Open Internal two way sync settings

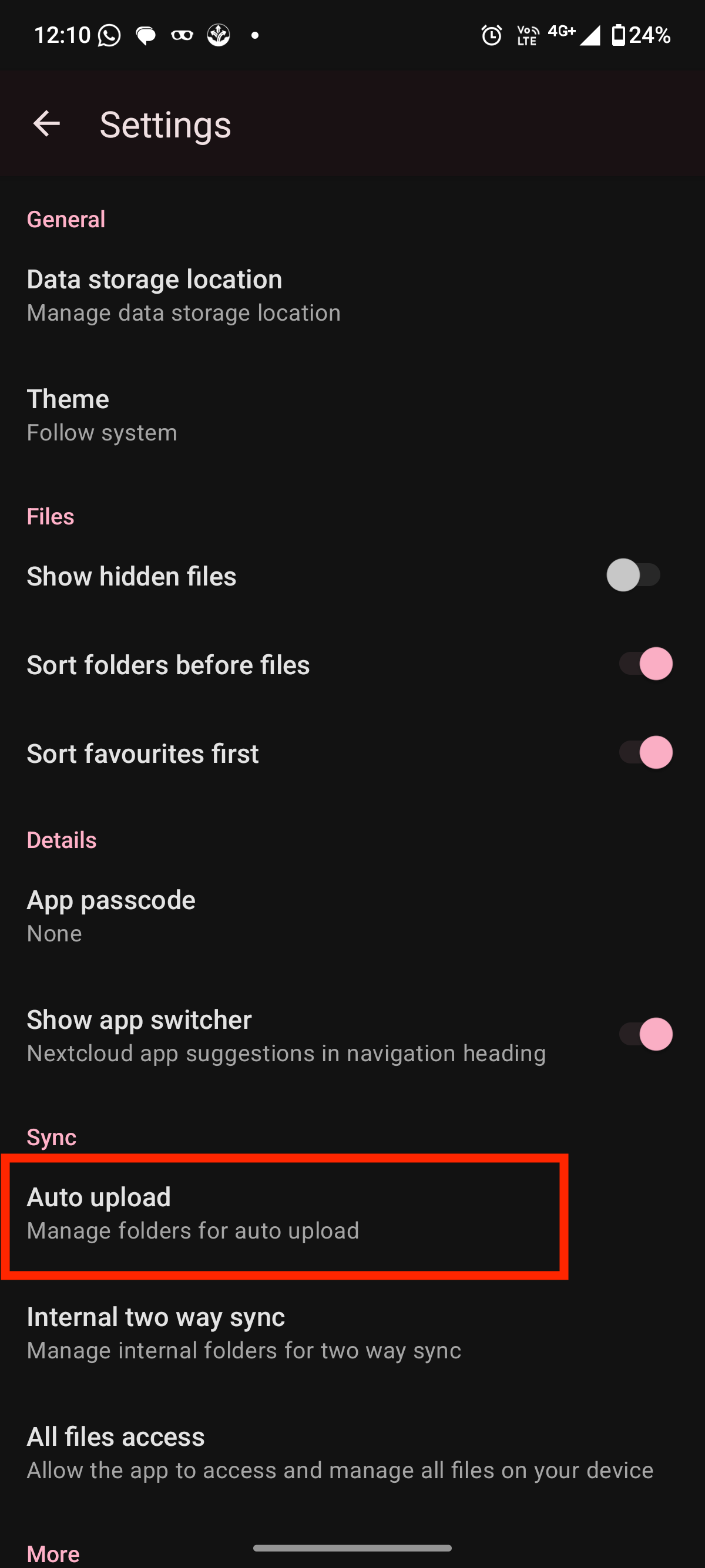point(244,1333)
